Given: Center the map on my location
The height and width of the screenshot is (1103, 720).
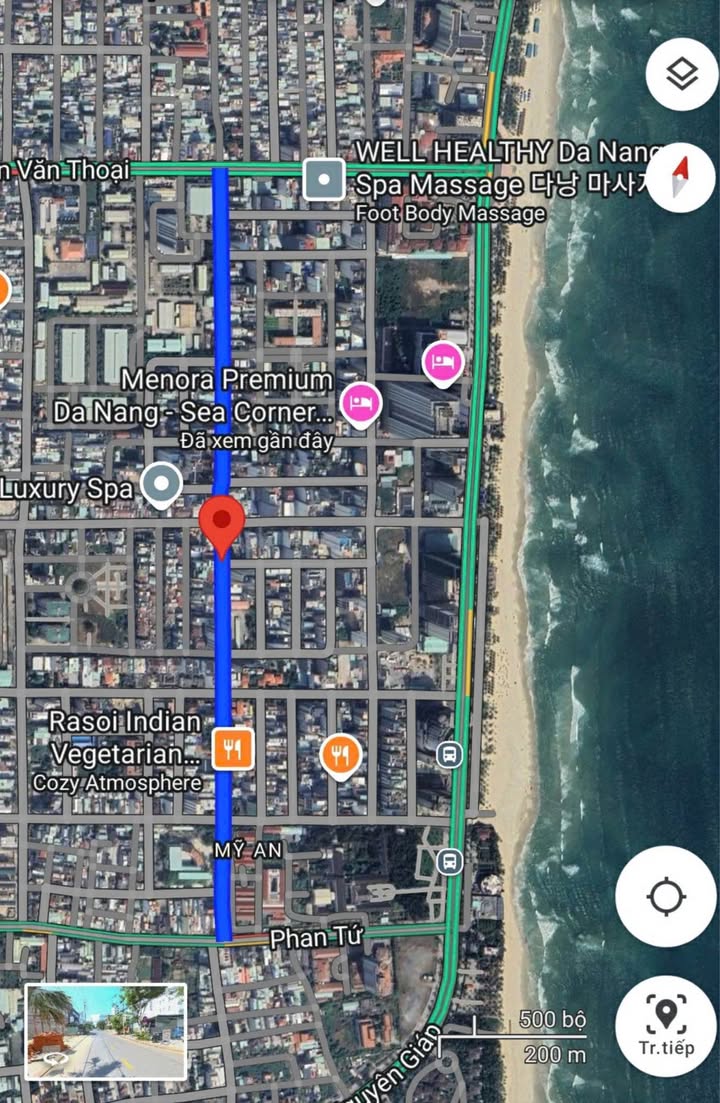Looking at the screenshot, I should tap(666, 896).
